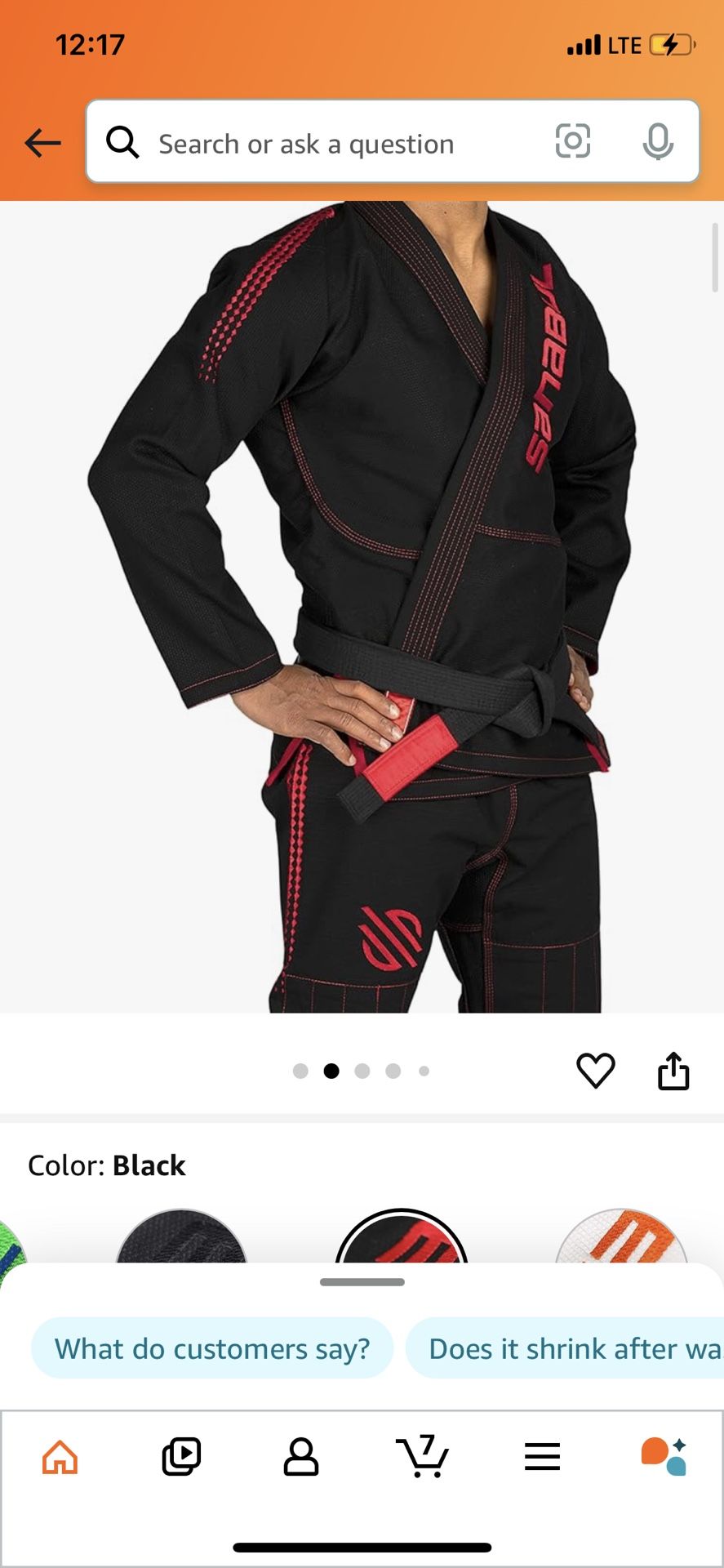Ask 'What do customers say?'
The width and height of the screenshot is (724, 1568).
[211, 1348]
